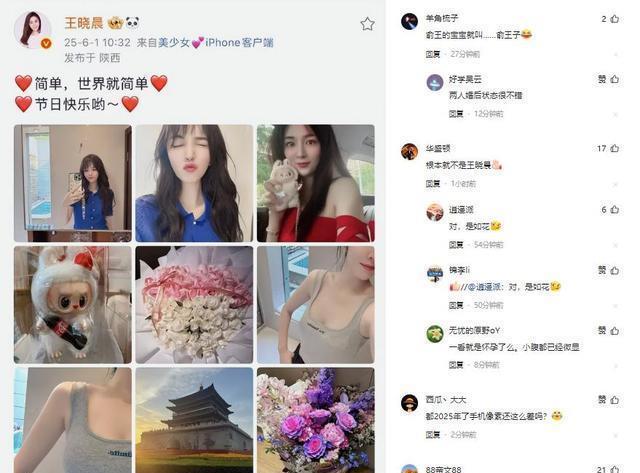640x473 pixels.
Task: Favorite this post with the star icon
Action: click(x=367, y=23)
